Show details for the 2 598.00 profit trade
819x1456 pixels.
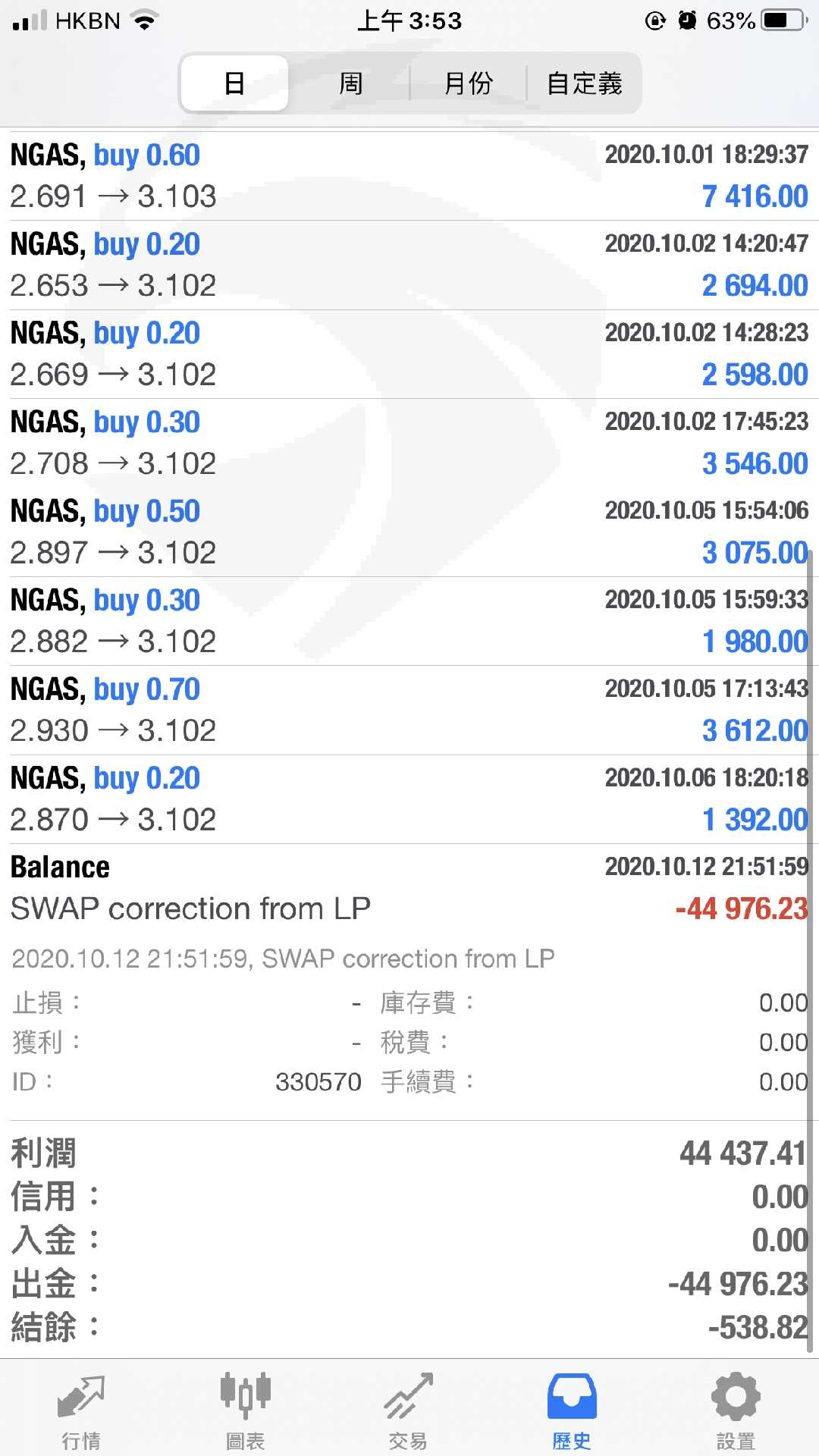(409, 354)
